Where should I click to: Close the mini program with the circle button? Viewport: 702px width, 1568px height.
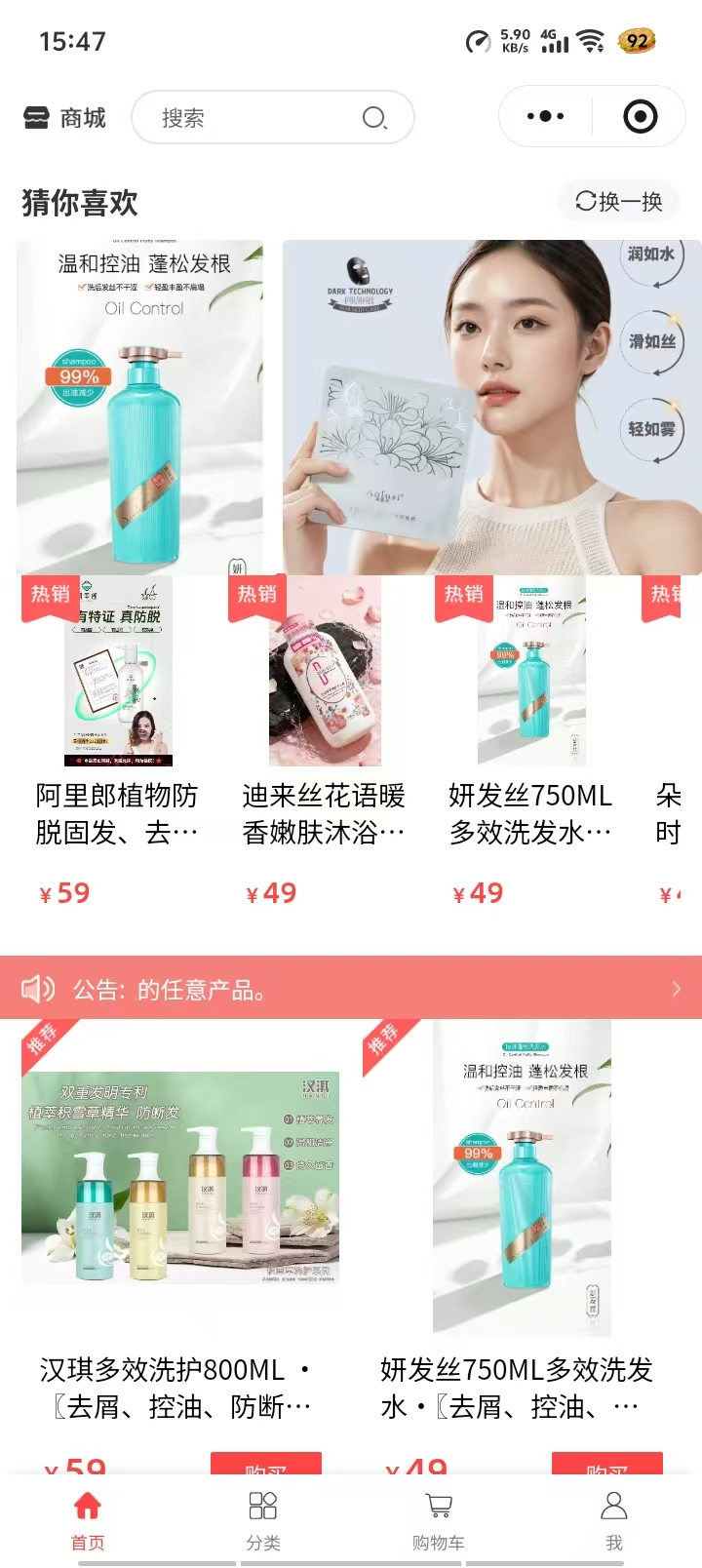(x=640, y=116)
